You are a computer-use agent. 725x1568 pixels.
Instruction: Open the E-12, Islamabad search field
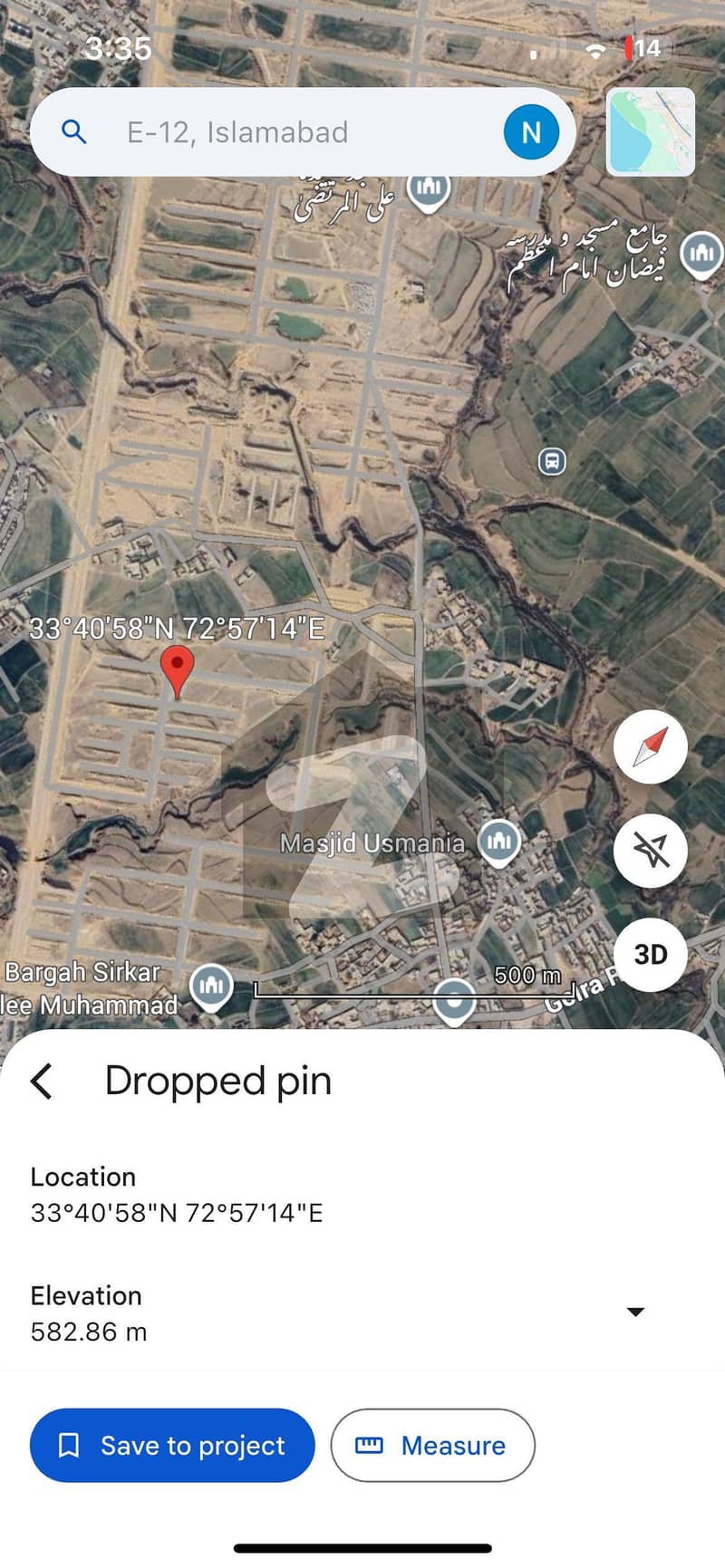(272, 132)
